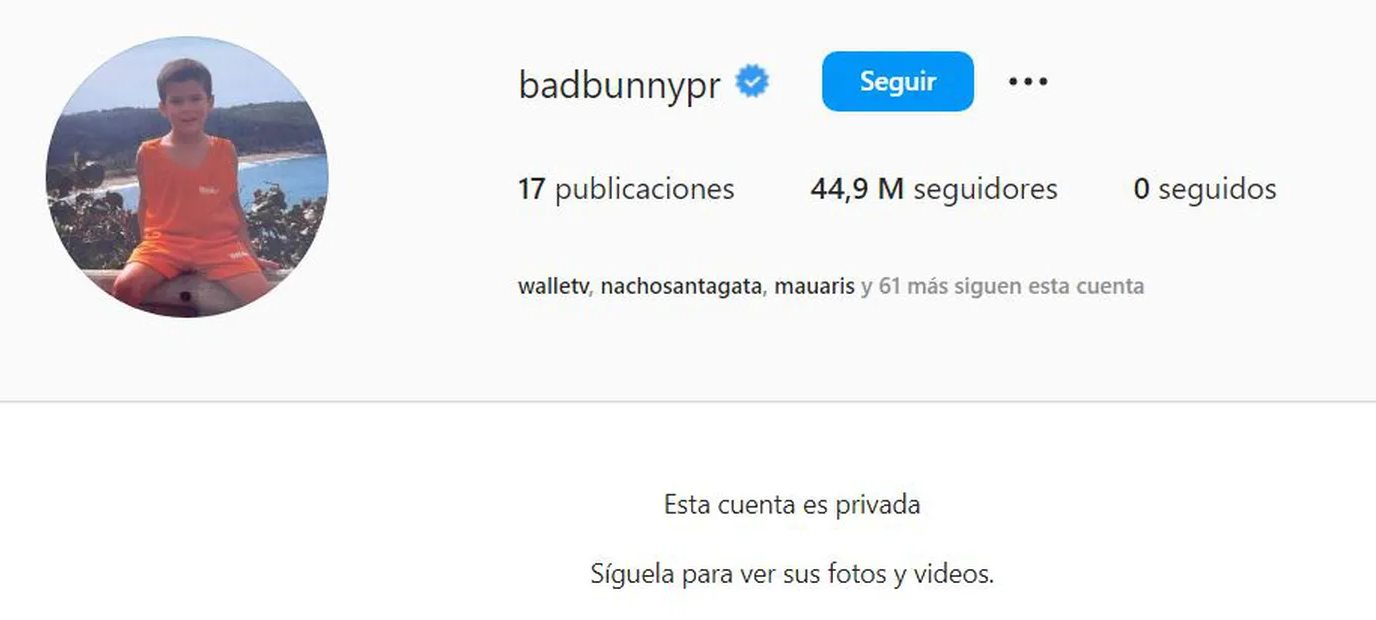Open the 0 seguidos list
Viewport: 1376px width, 620px height.
coord(1204,189)
